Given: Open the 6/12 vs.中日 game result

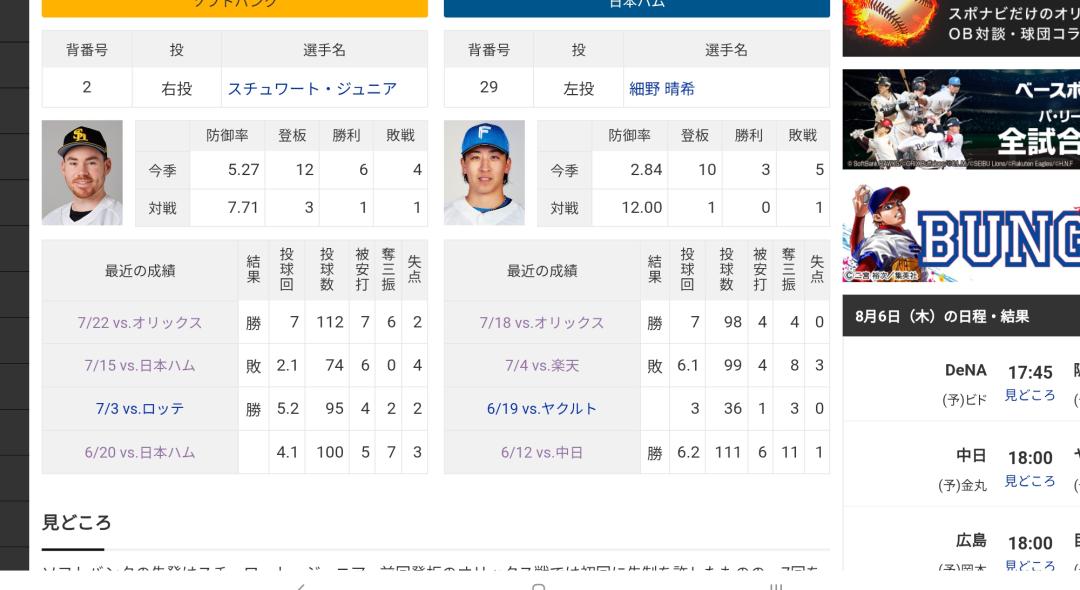Looking at the screenshot, I should (x=542, y=452).
